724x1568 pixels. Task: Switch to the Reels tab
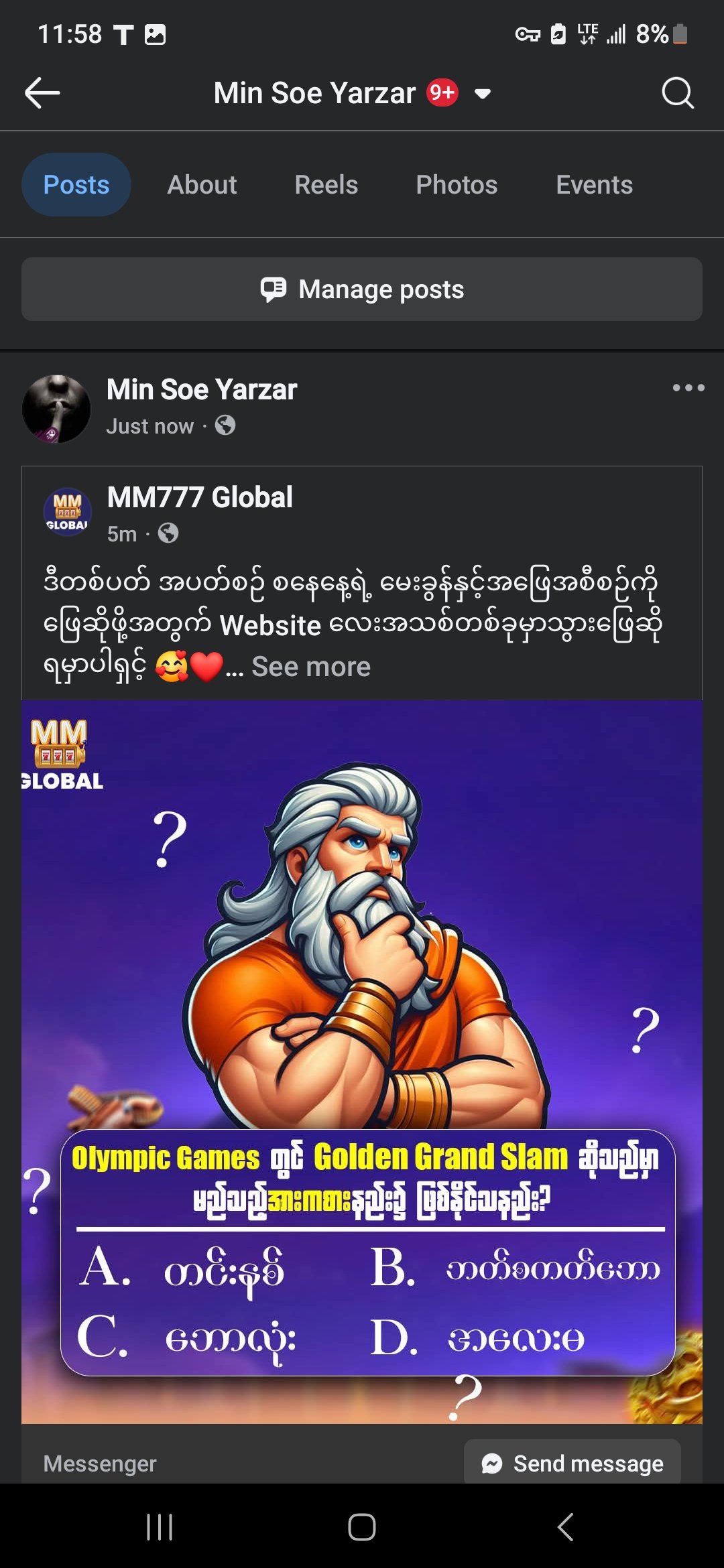tap(326, 185)
